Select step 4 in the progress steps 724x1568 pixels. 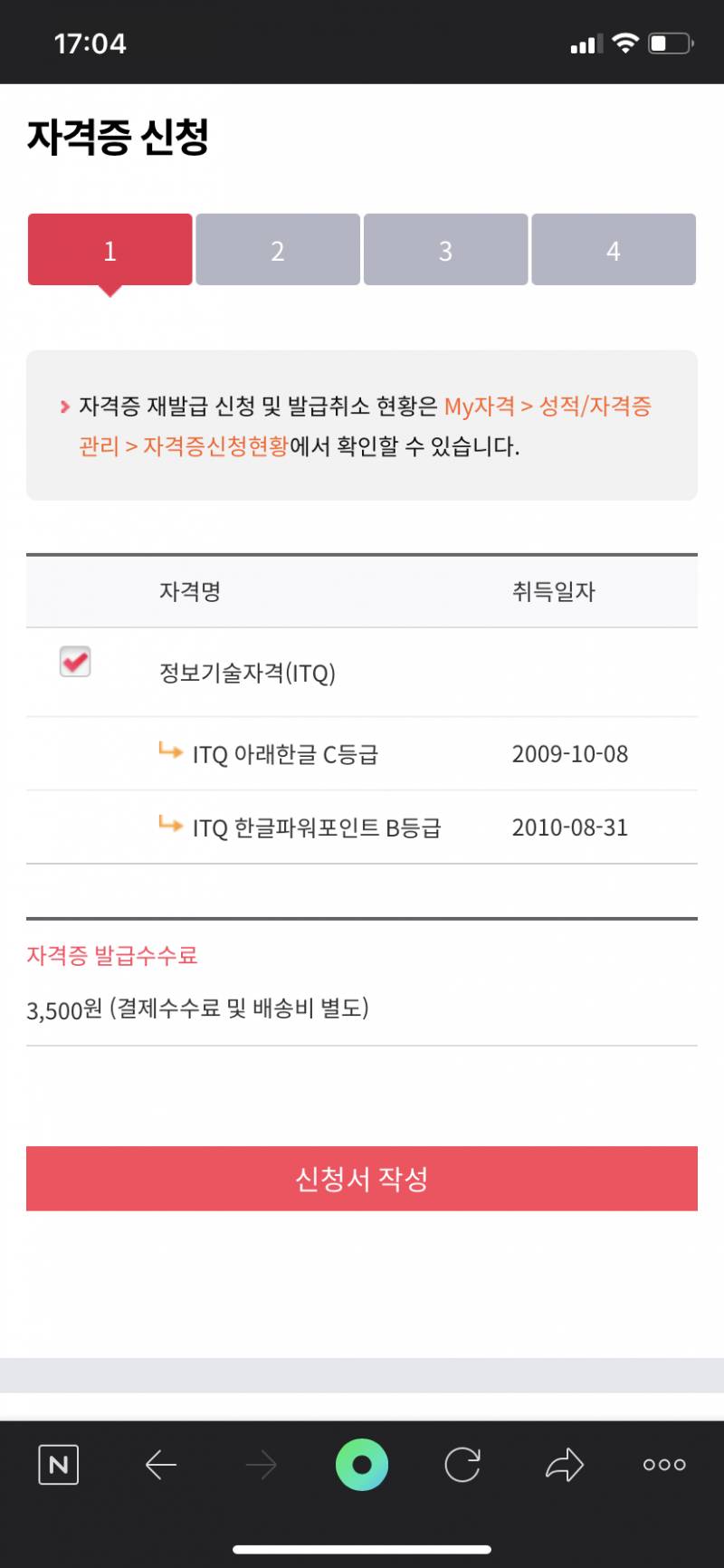pos(614,250)
